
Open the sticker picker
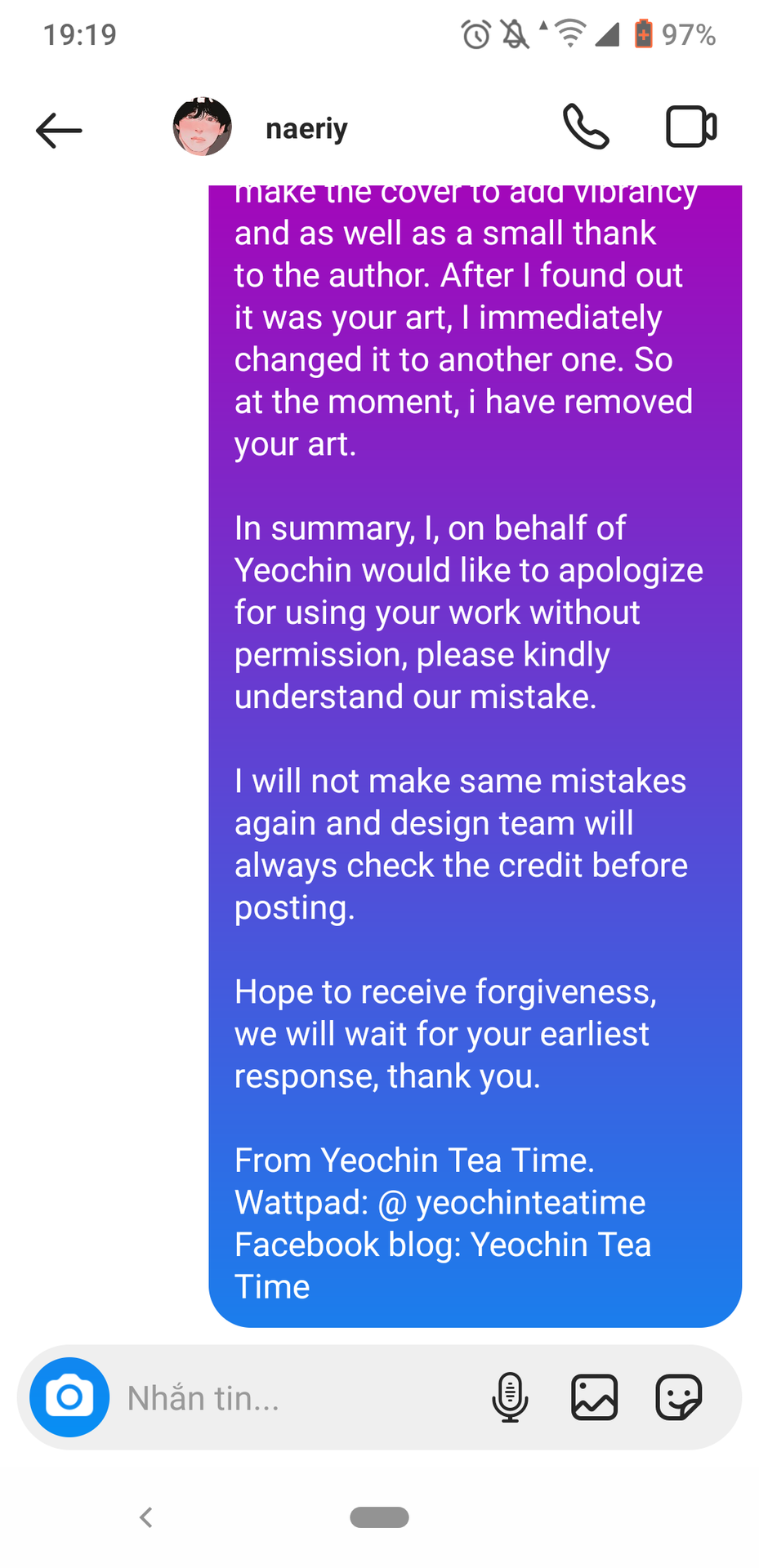(679, 1397)
